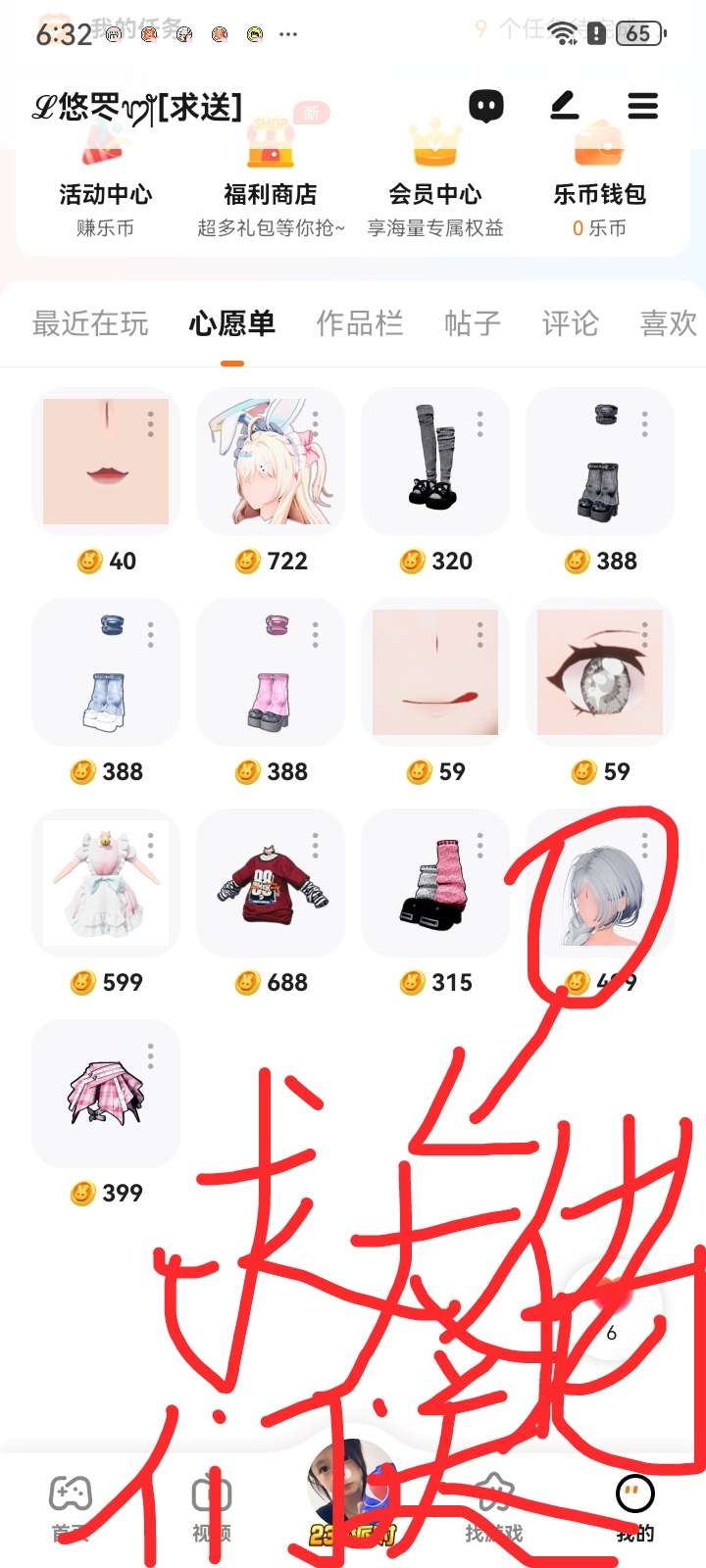This screenshot has height=1568, width=706.
Task: Open the chat messages icon
Action: (486, 106)
